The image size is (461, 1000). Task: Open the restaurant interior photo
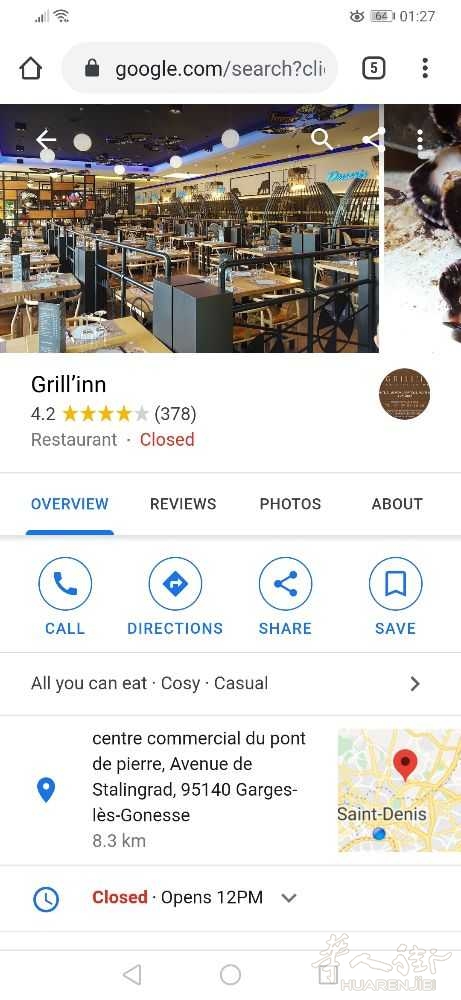point(189,228)
